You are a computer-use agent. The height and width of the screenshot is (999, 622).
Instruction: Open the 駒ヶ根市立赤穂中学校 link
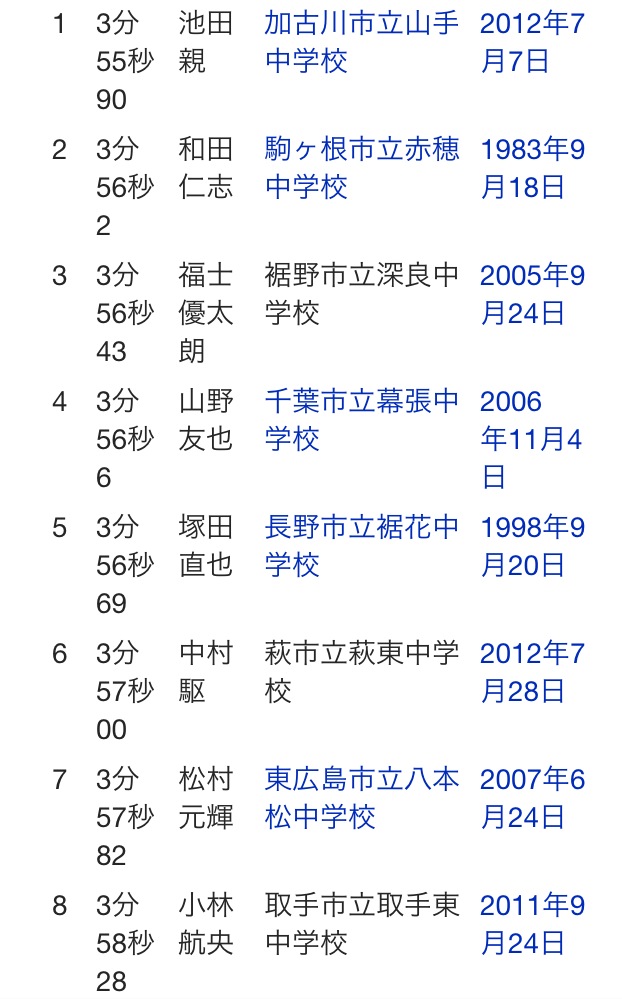click(x=361, y=168)
